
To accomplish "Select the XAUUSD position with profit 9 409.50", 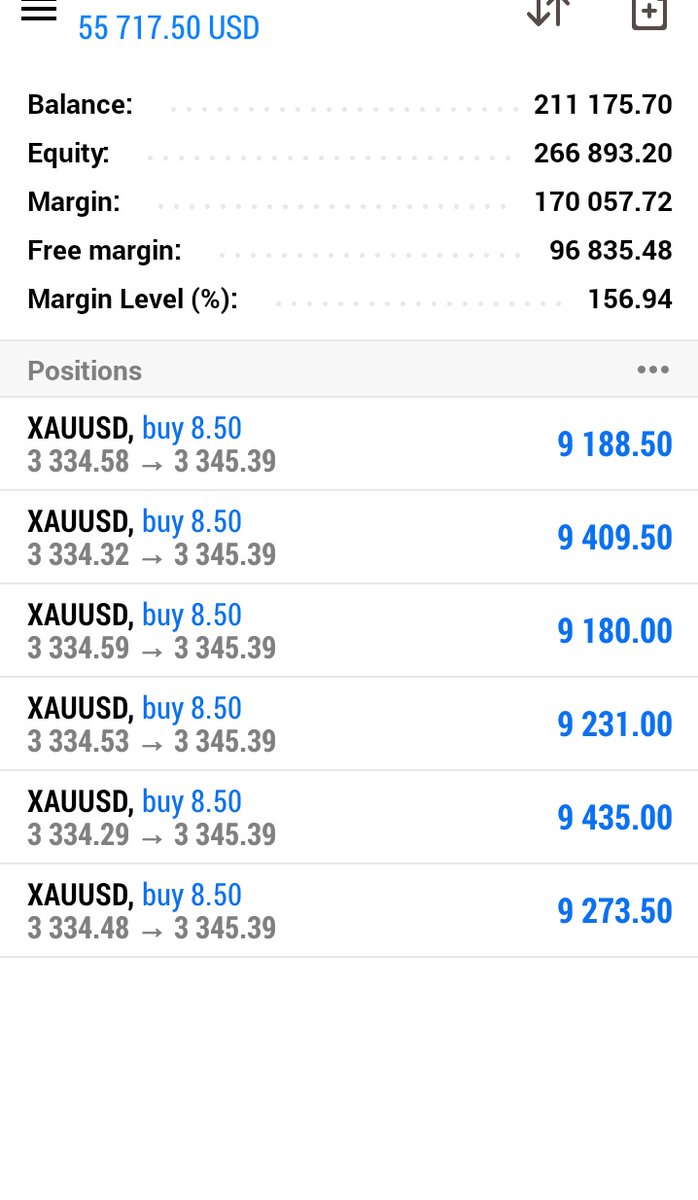I will (x=349, y=537).
